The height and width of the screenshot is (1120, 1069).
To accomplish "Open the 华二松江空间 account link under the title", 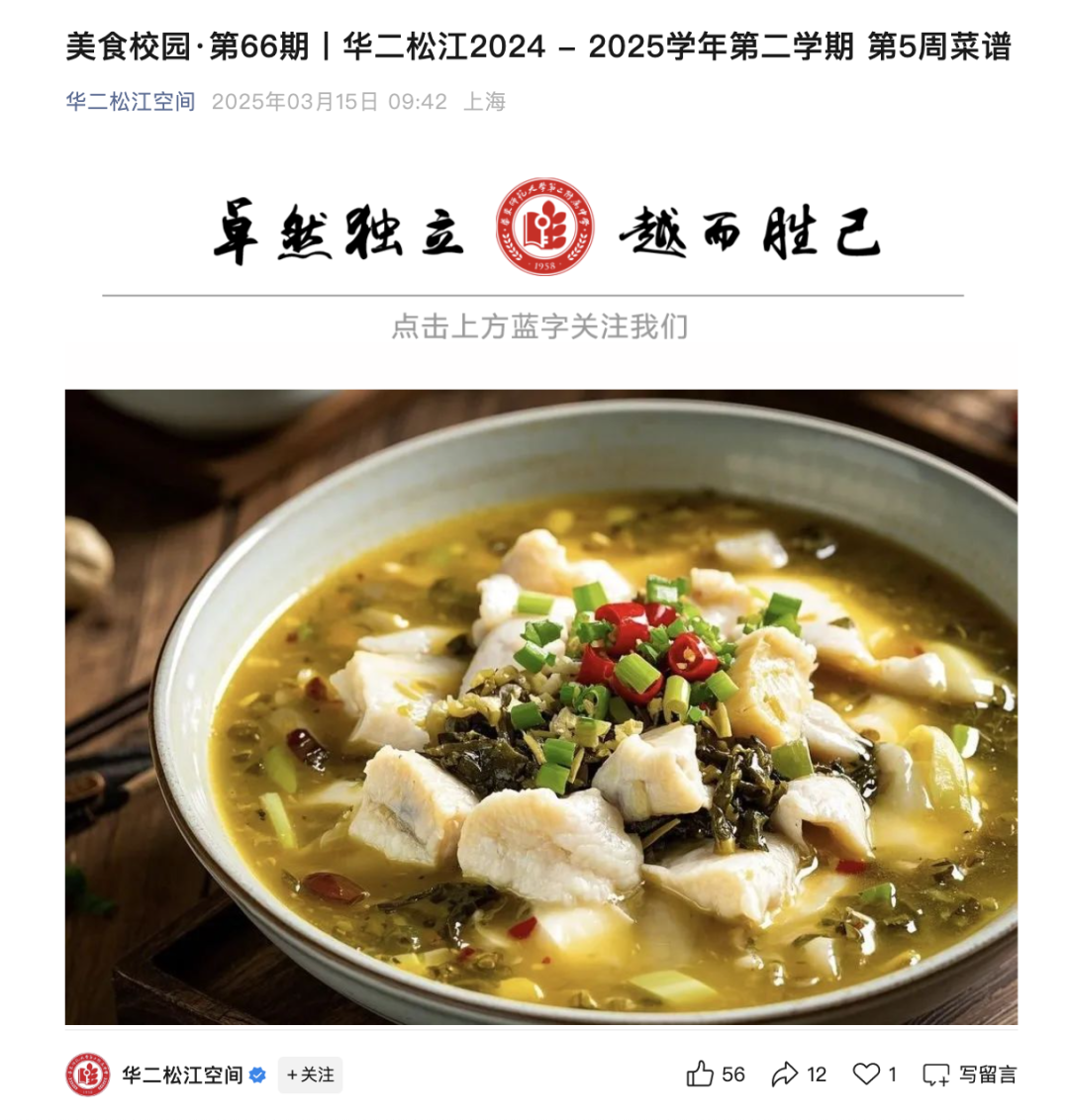I will 131,102.
